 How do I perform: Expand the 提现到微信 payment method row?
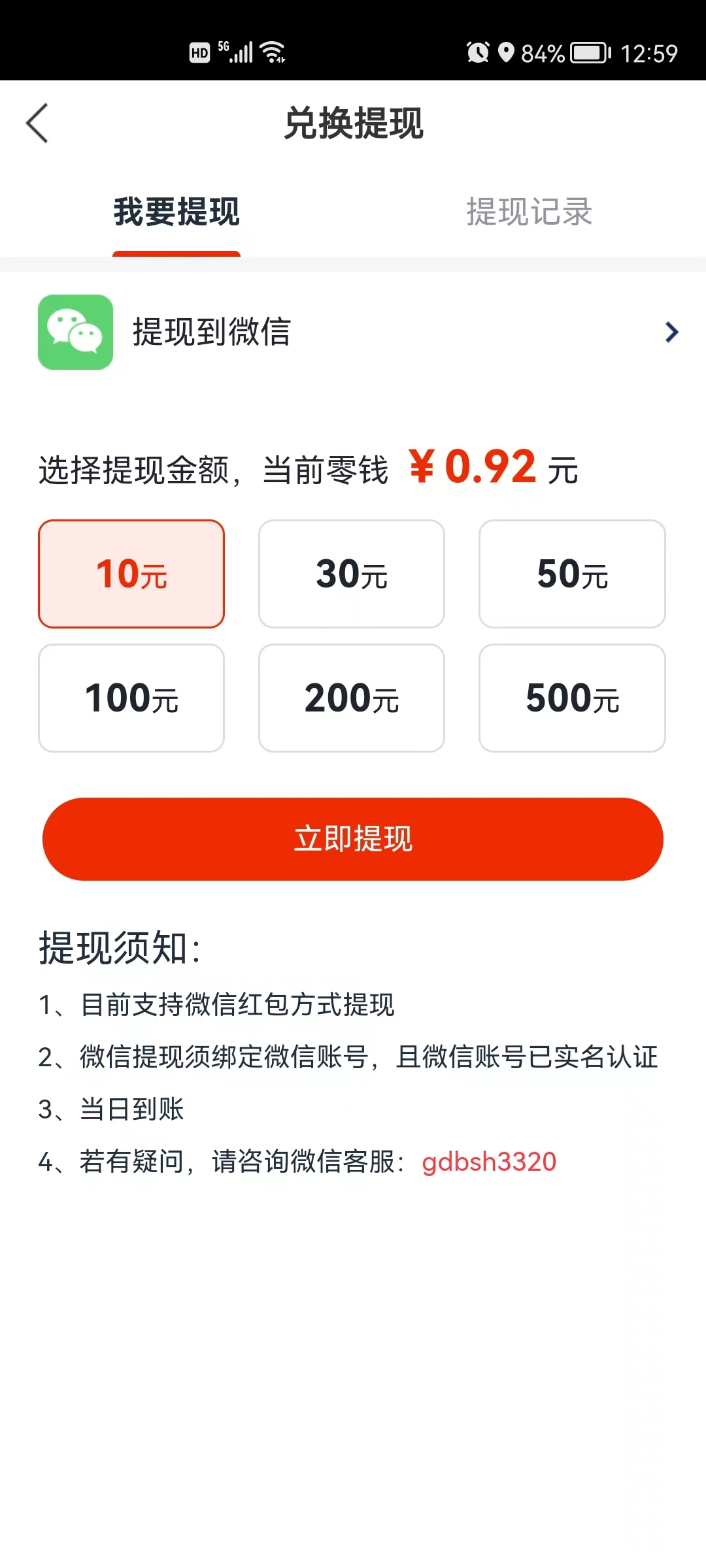[353, 333]
